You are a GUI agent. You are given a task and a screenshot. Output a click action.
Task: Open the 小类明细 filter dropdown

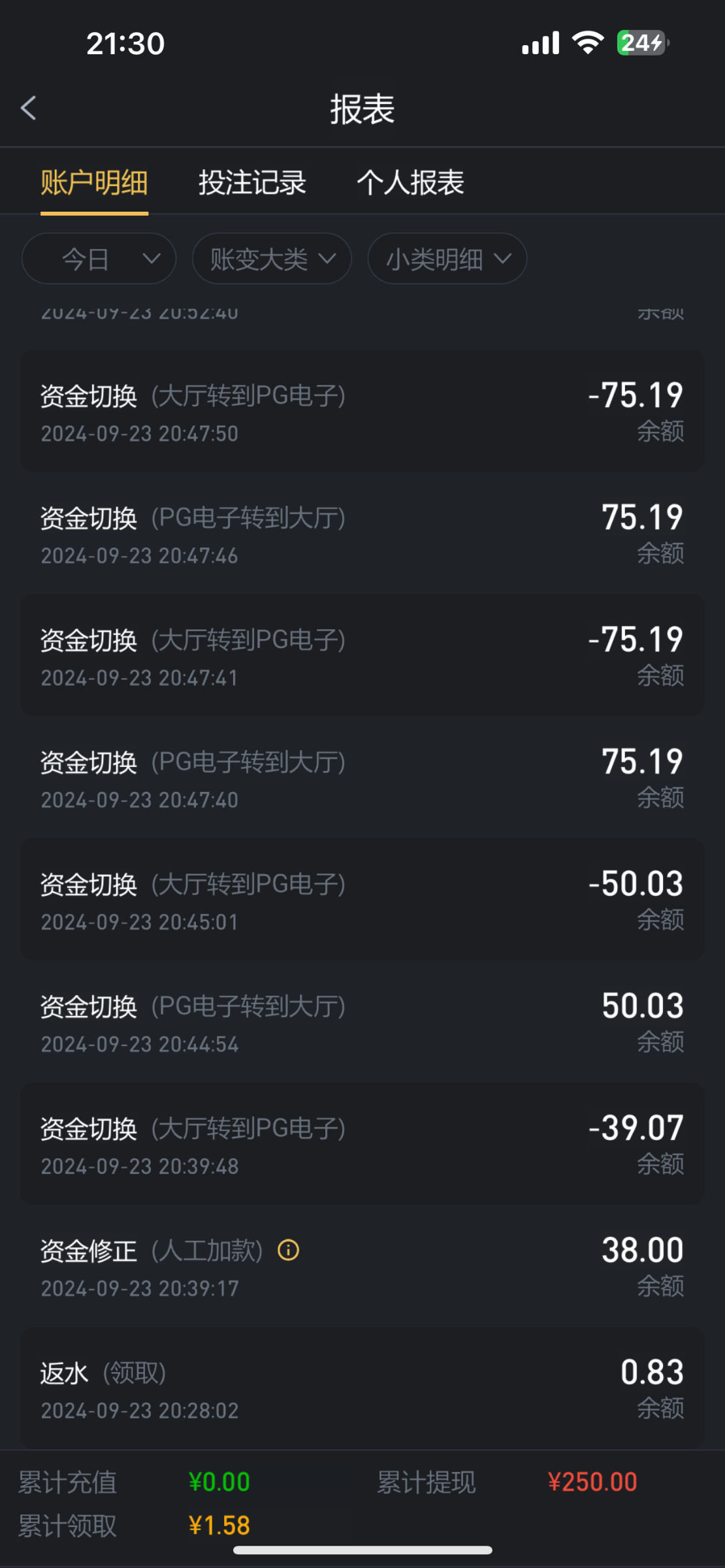pos(447,259)
